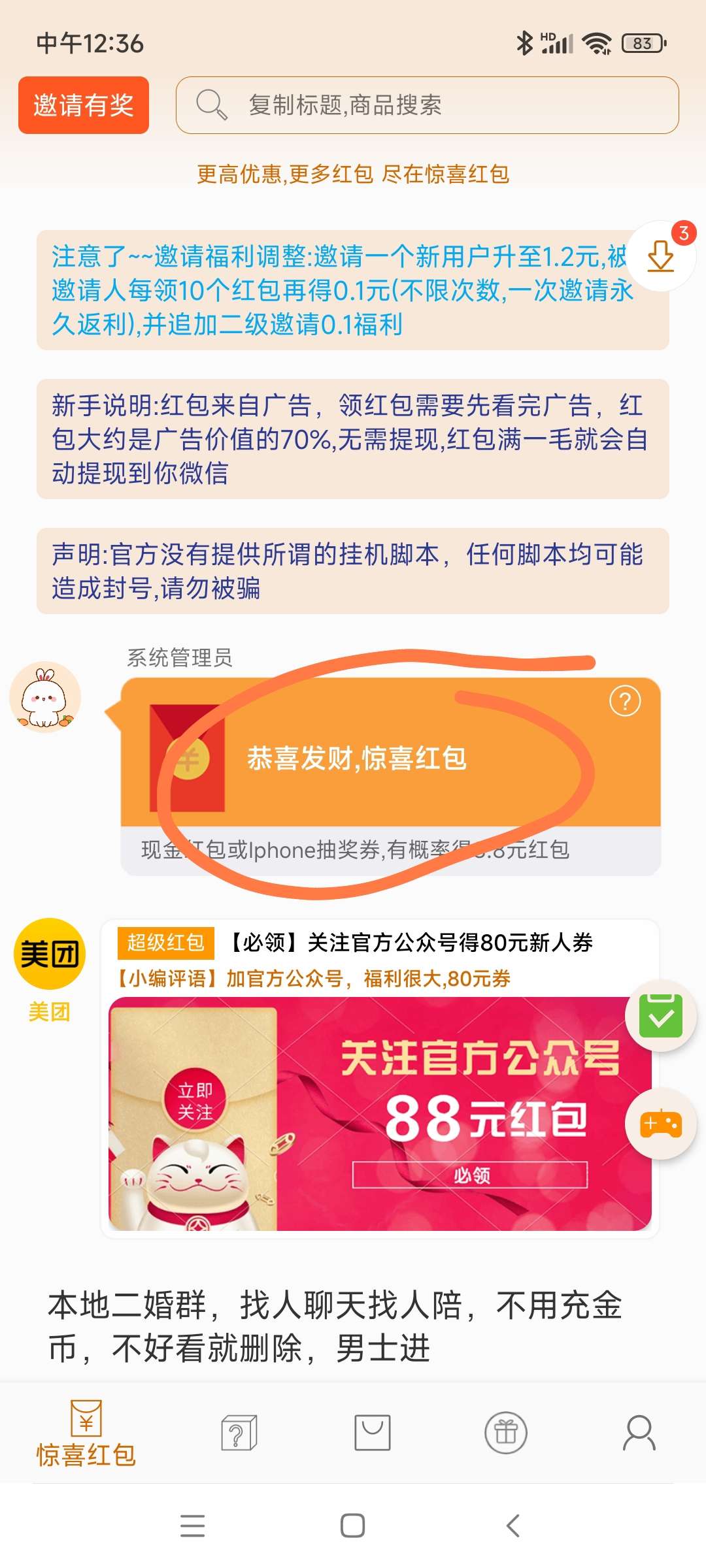Open the 美团 关注官方公众号 88元红包 banner

380,1113
